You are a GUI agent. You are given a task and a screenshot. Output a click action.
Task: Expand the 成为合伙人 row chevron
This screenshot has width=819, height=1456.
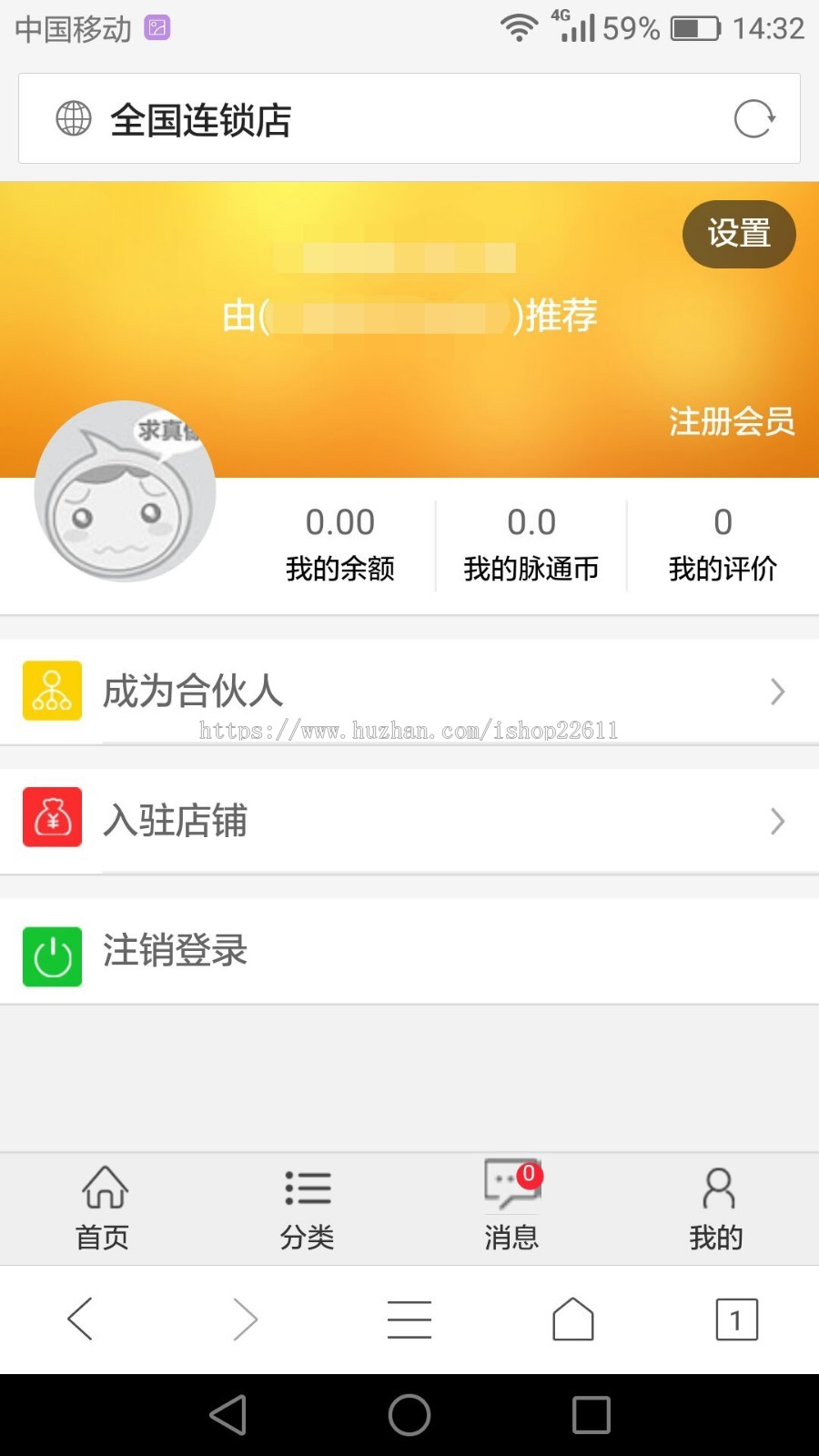(x=777, y=692)
